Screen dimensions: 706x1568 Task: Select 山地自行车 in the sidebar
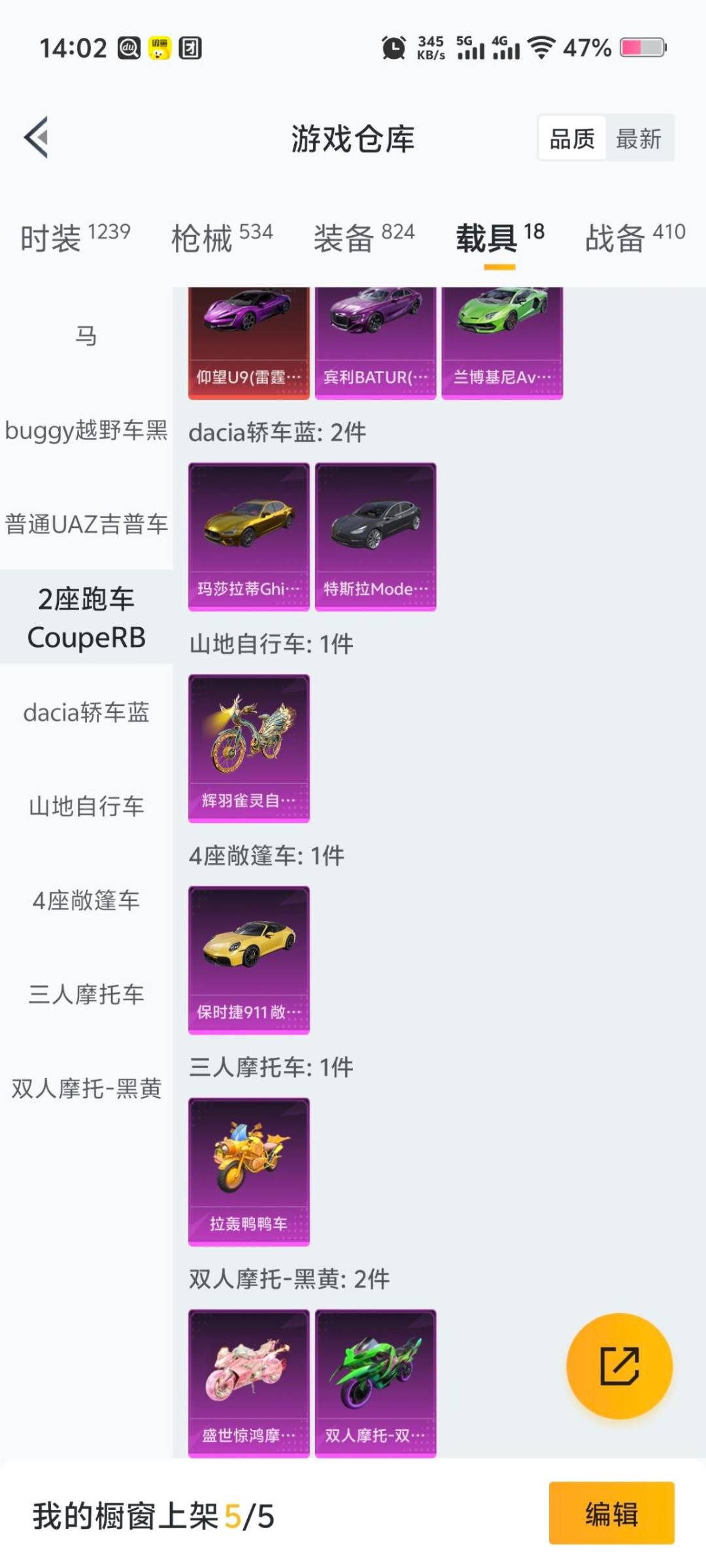pos(86,806)
